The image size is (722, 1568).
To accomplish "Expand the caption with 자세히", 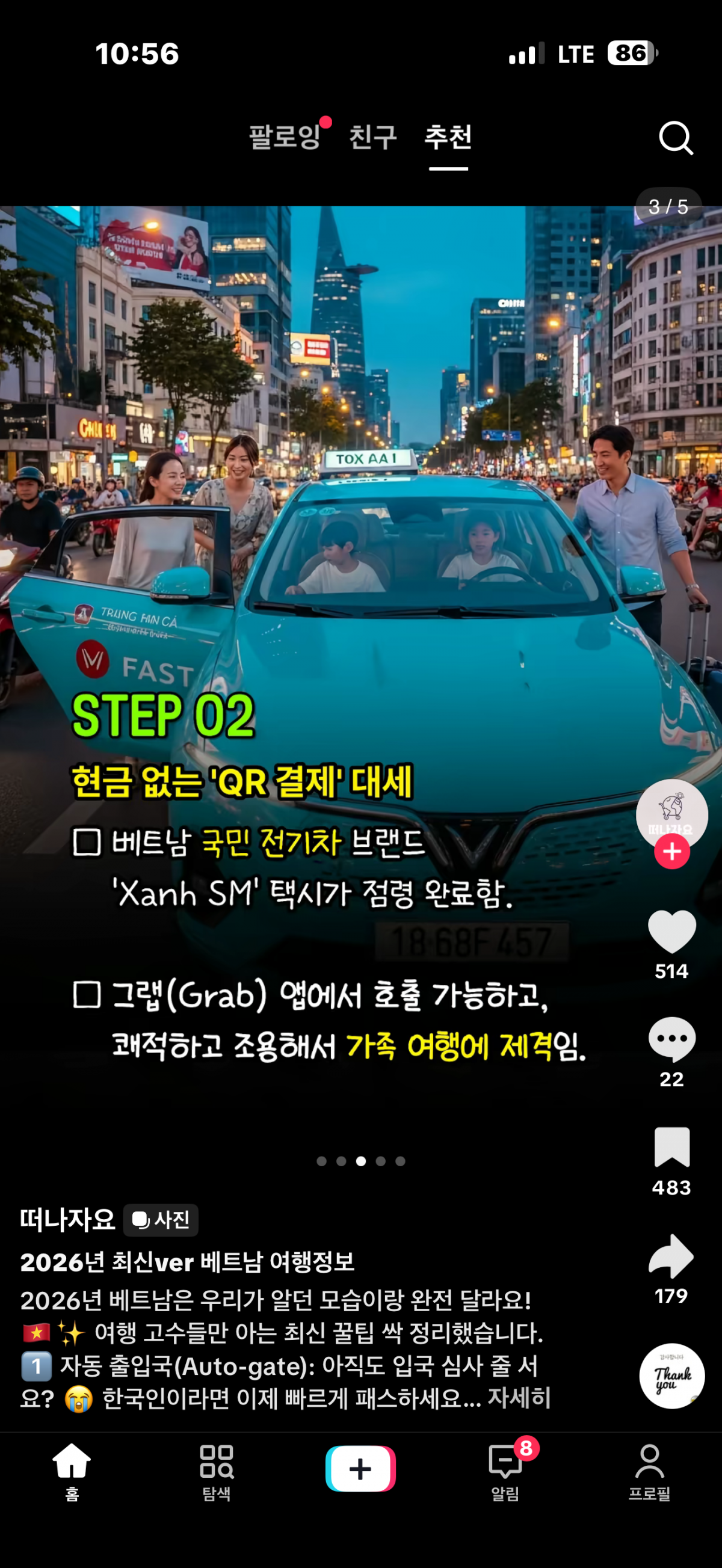I will pos(519,1398).
